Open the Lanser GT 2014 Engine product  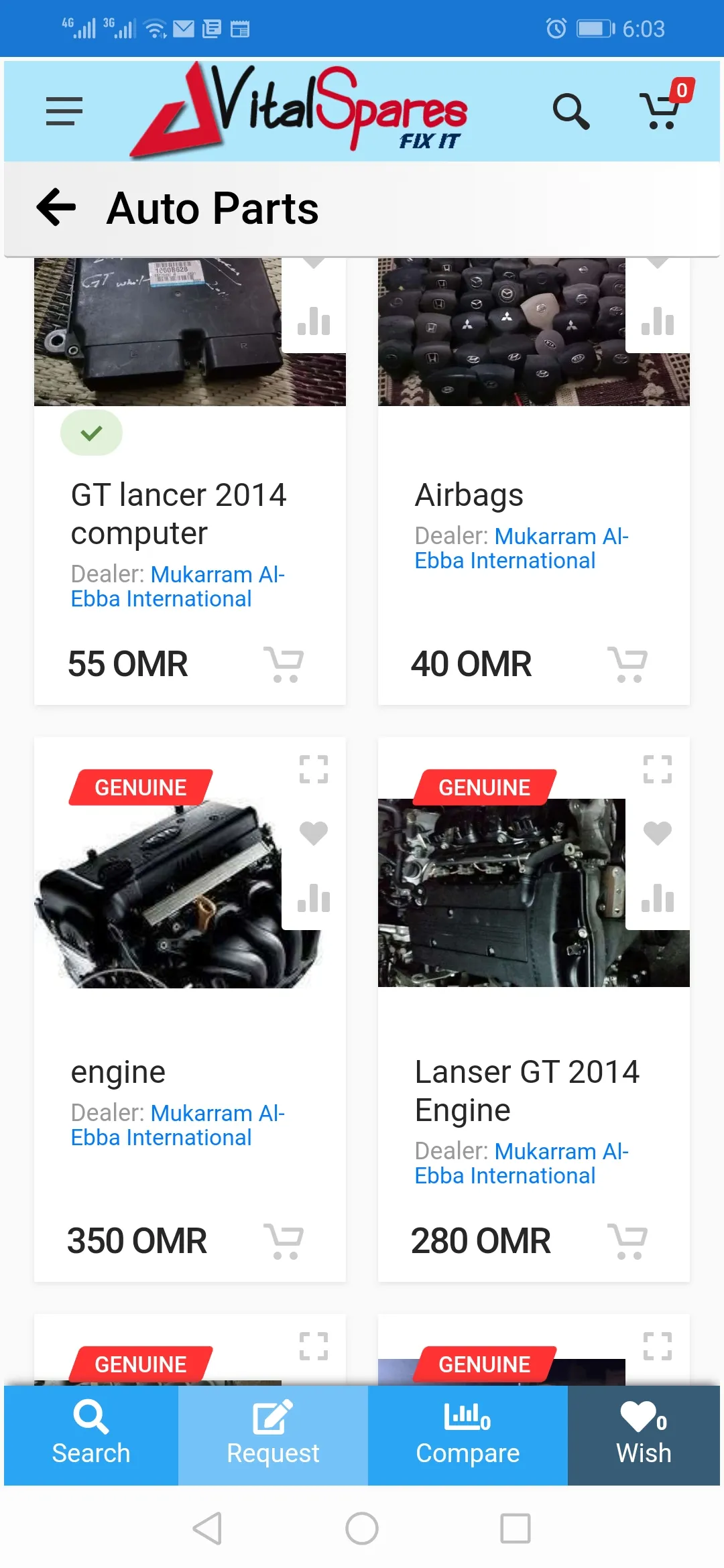tap(527, 1090)
